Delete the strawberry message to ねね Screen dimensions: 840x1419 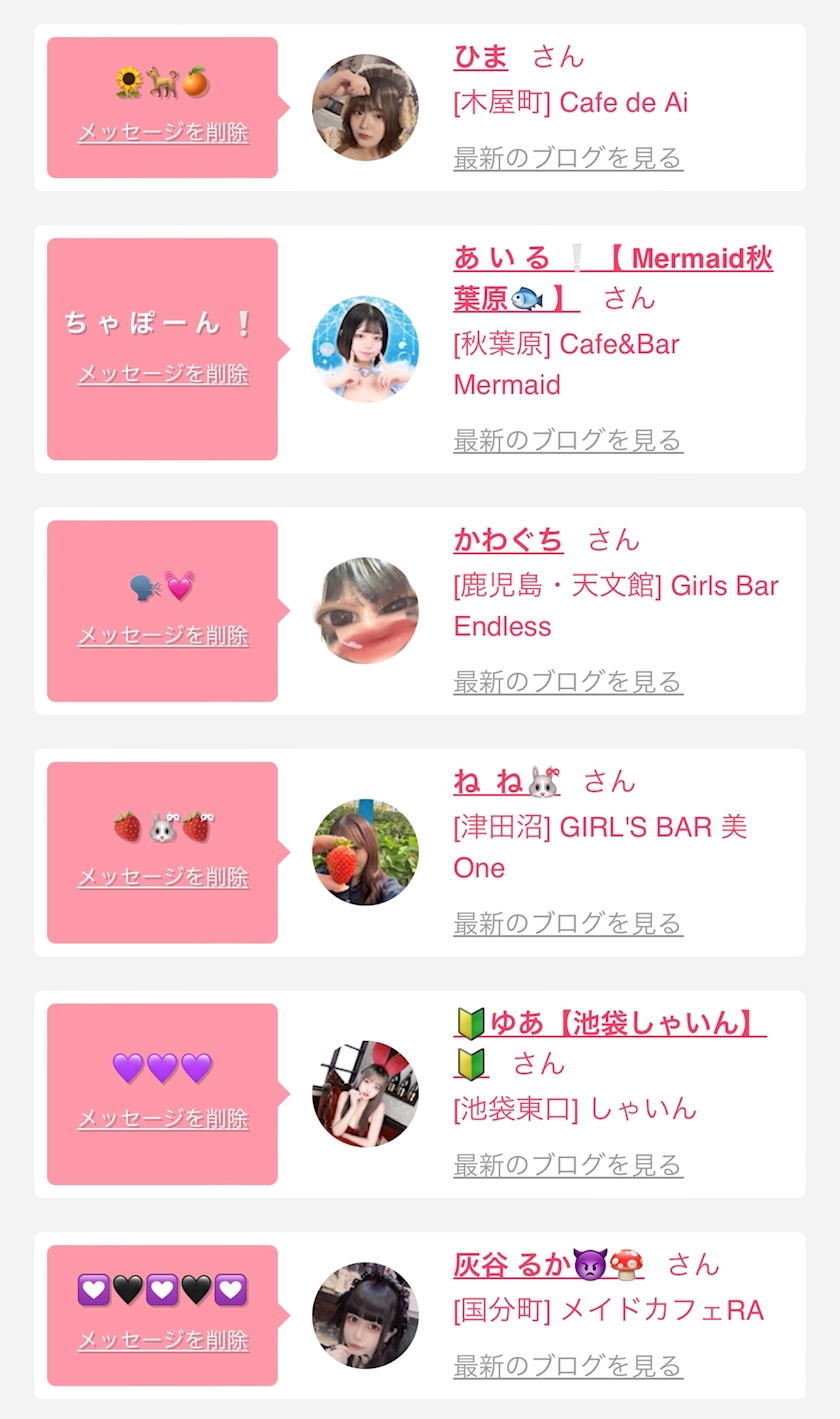click(163, 877)
